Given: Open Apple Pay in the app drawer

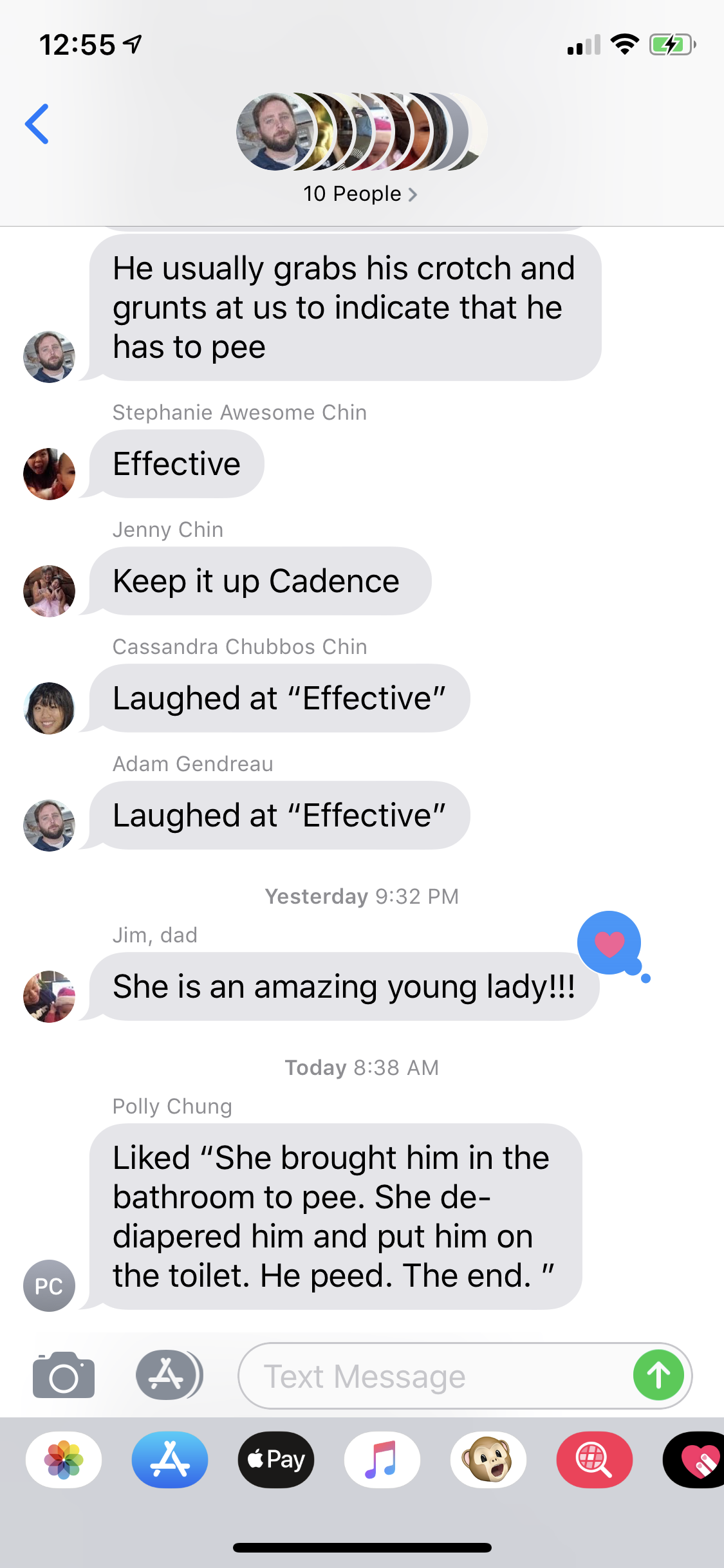Looking at the screenshot, I should (x=276, y=1460).
